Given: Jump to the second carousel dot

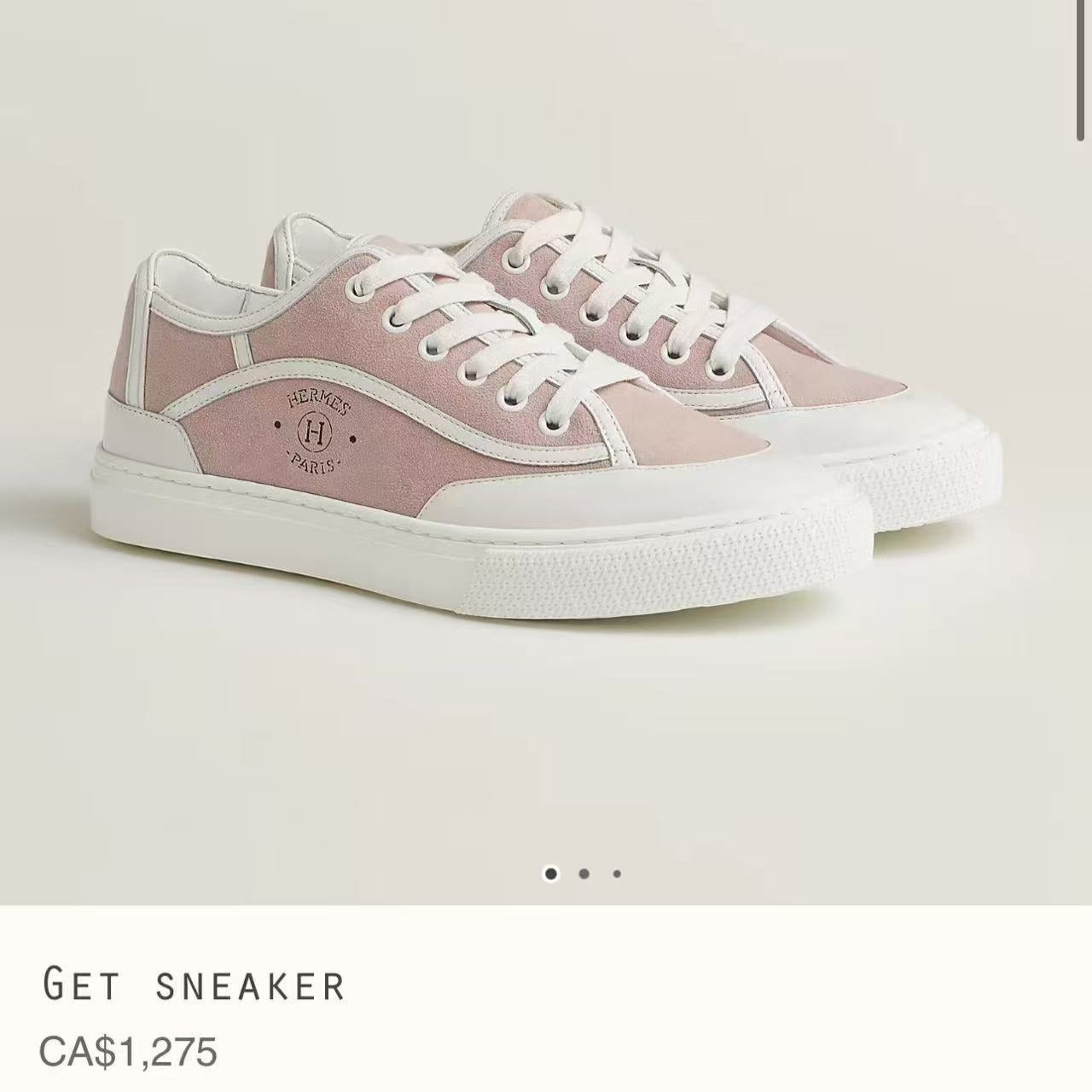Looking at the screenshot, I should click(x=584, y=874).
